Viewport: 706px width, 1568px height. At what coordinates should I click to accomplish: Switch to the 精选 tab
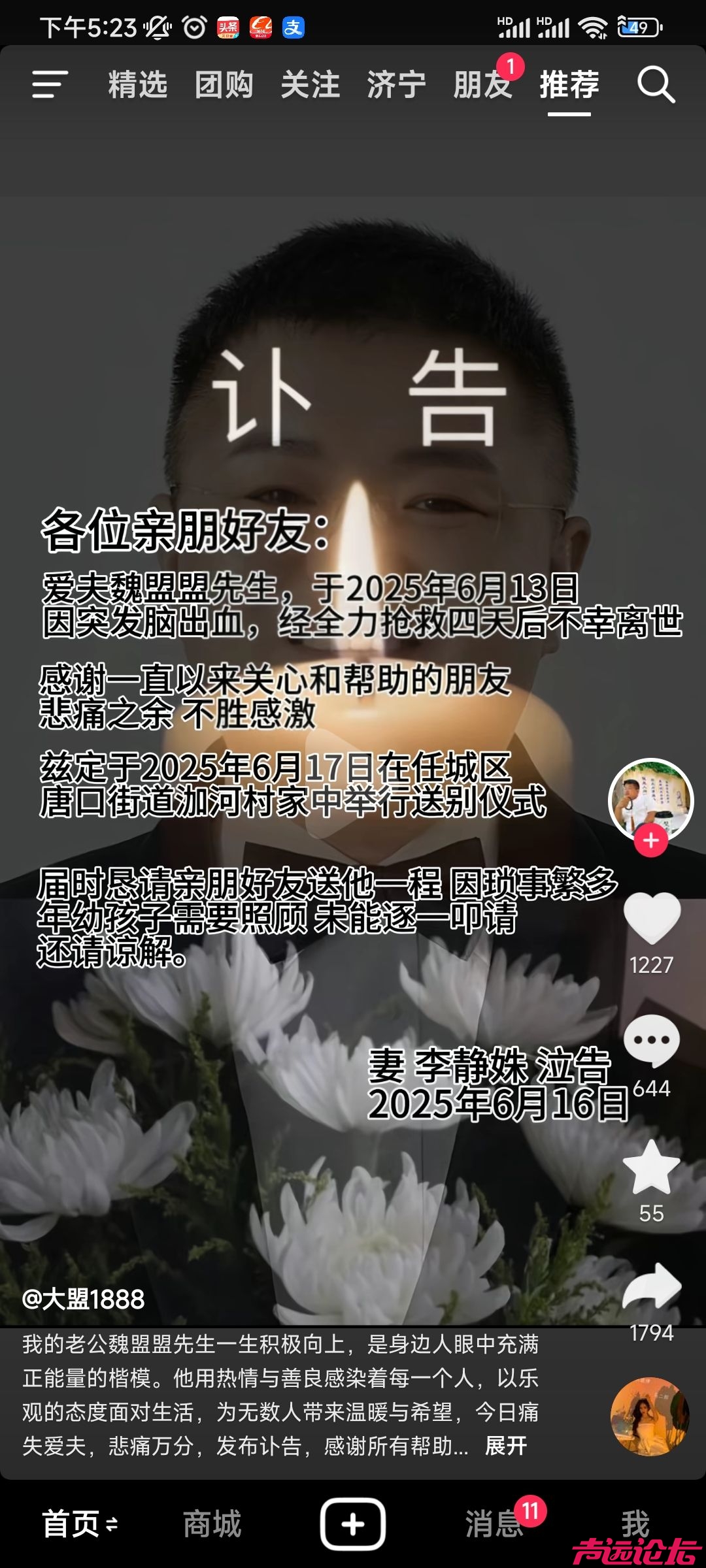pos(137,85)
